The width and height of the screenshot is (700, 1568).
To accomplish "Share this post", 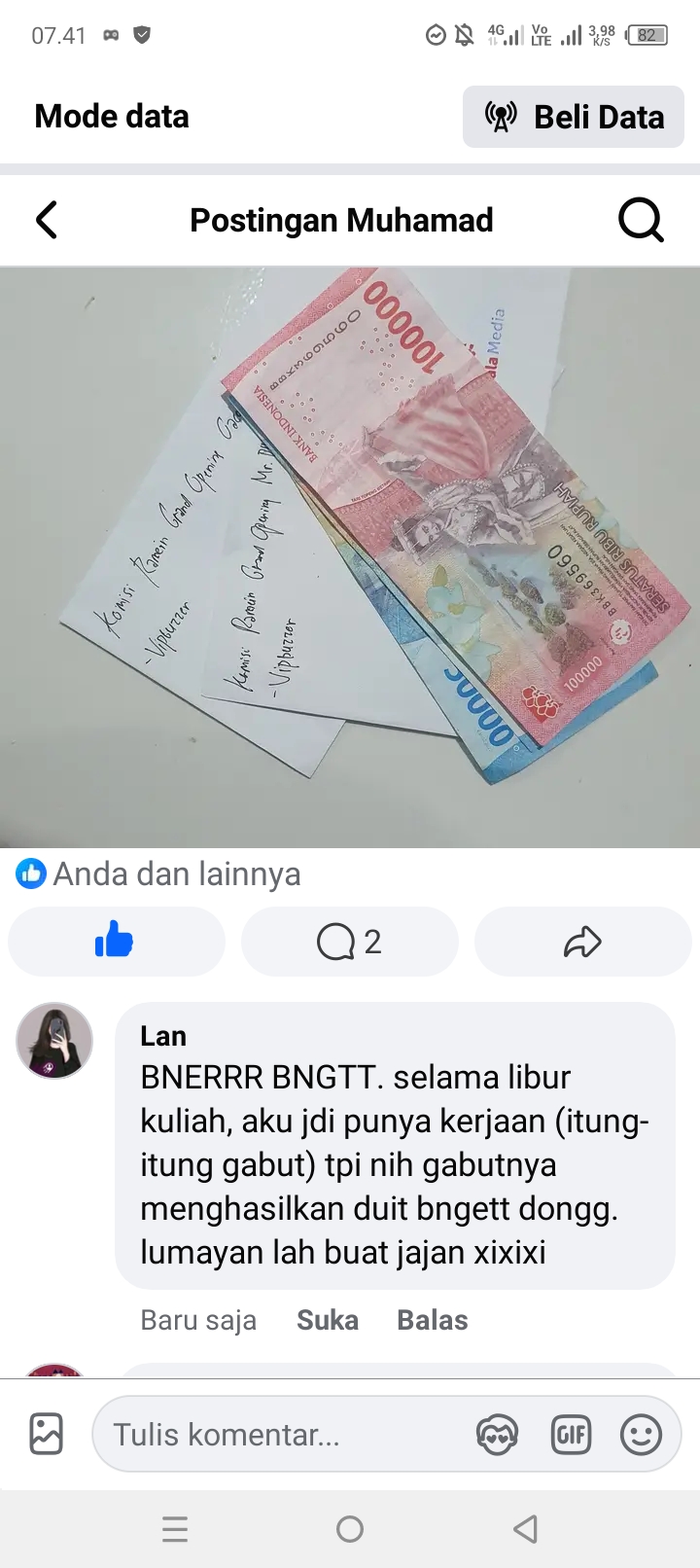I will [582, 942].
